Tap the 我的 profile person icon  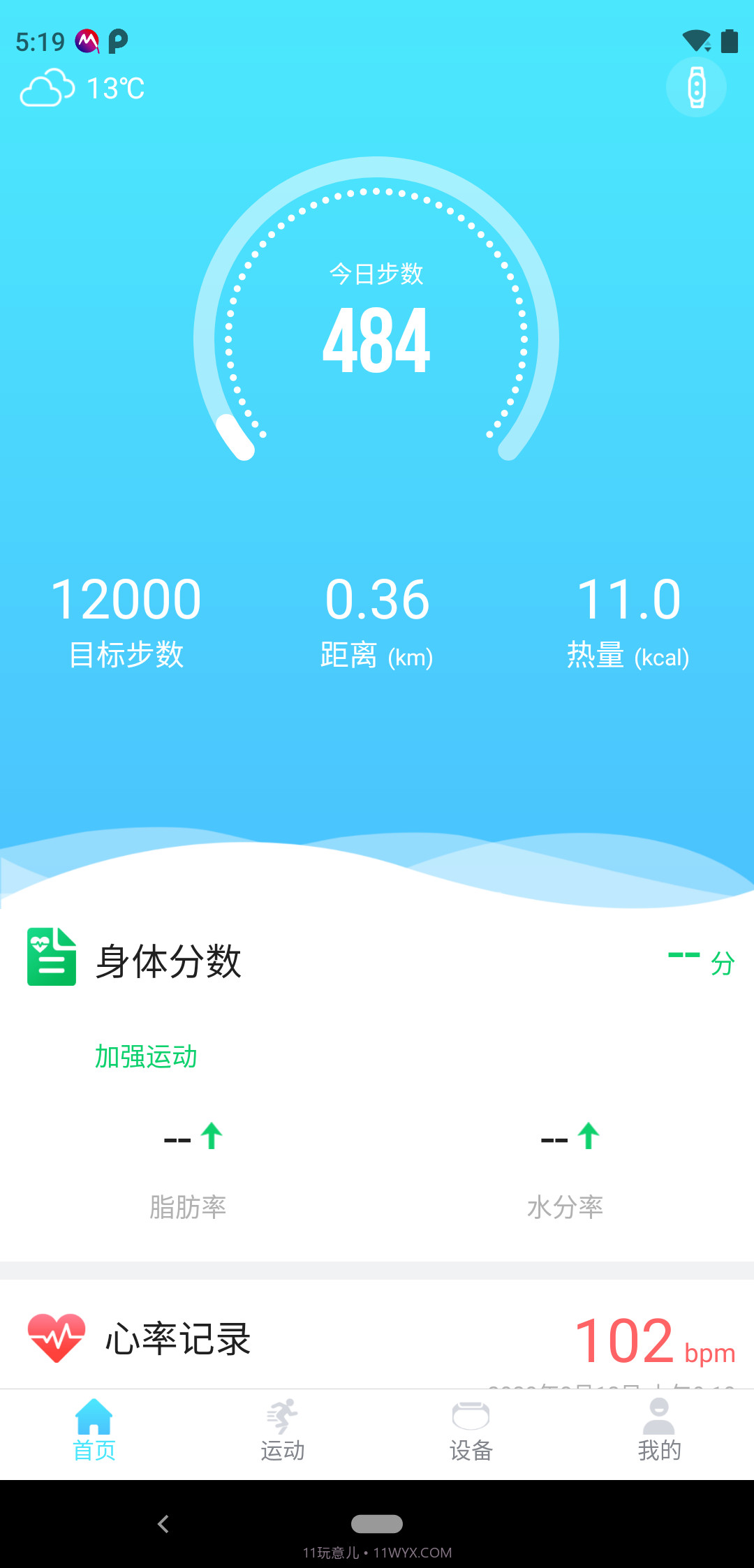[x=659, y=1414]
